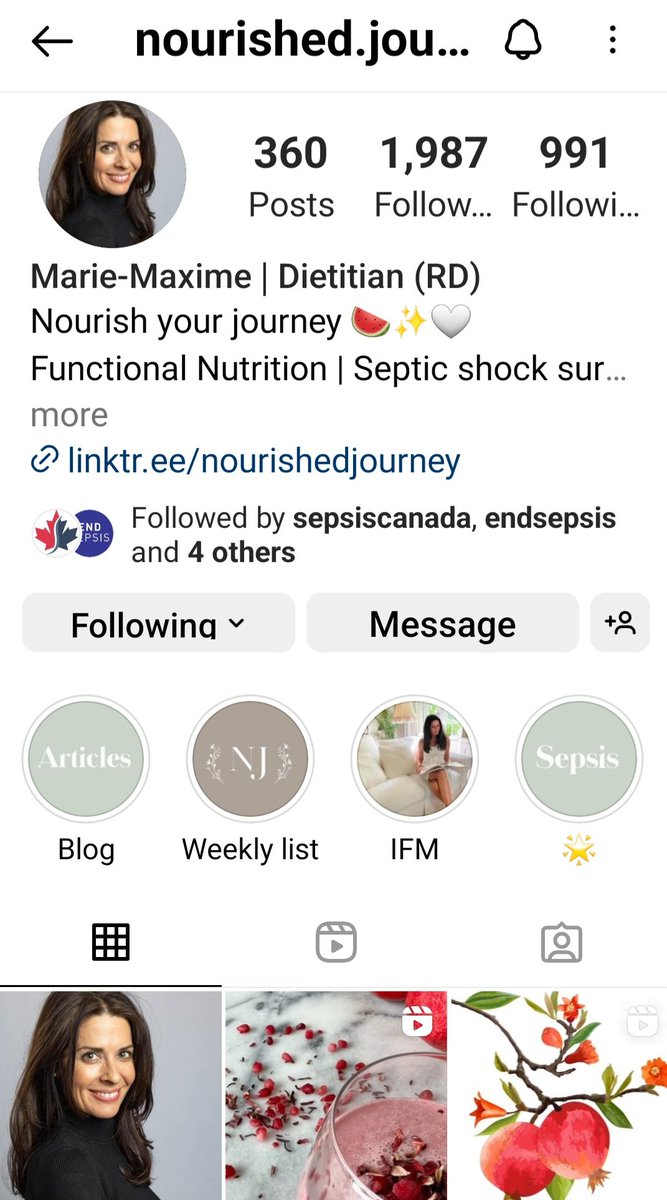Screen dimensions: 667x1200
Task: Open the notifications bell
Action: click(x=521, y=41)
